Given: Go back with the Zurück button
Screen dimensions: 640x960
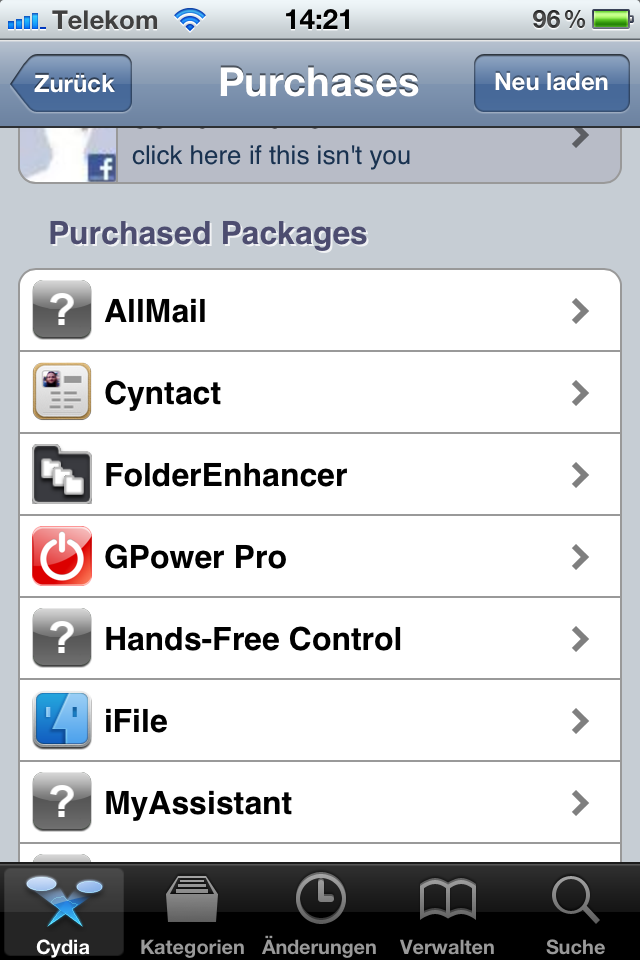Looking at the screenshot, I should coord(72,84).
